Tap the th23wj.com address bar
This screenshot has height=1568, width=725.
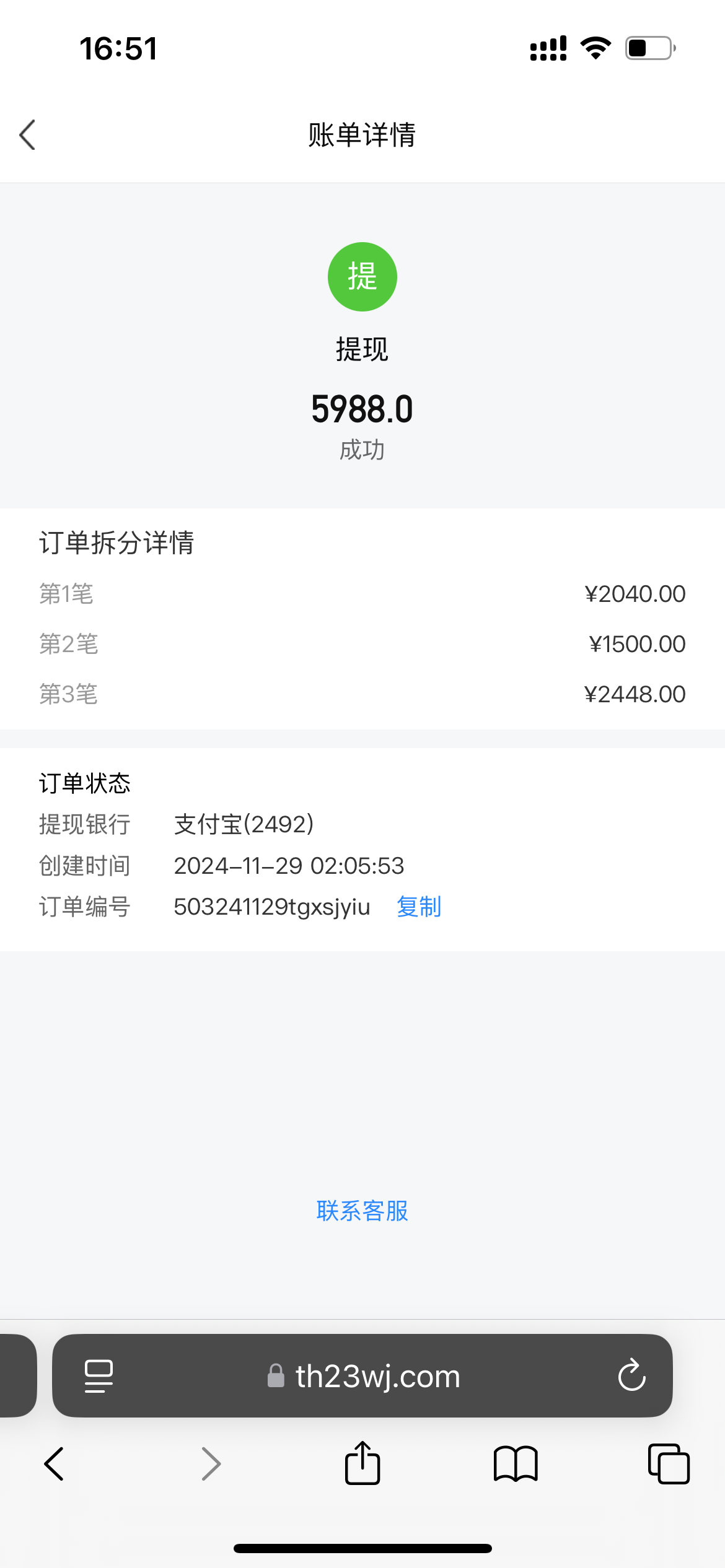tap(364, 1376)
